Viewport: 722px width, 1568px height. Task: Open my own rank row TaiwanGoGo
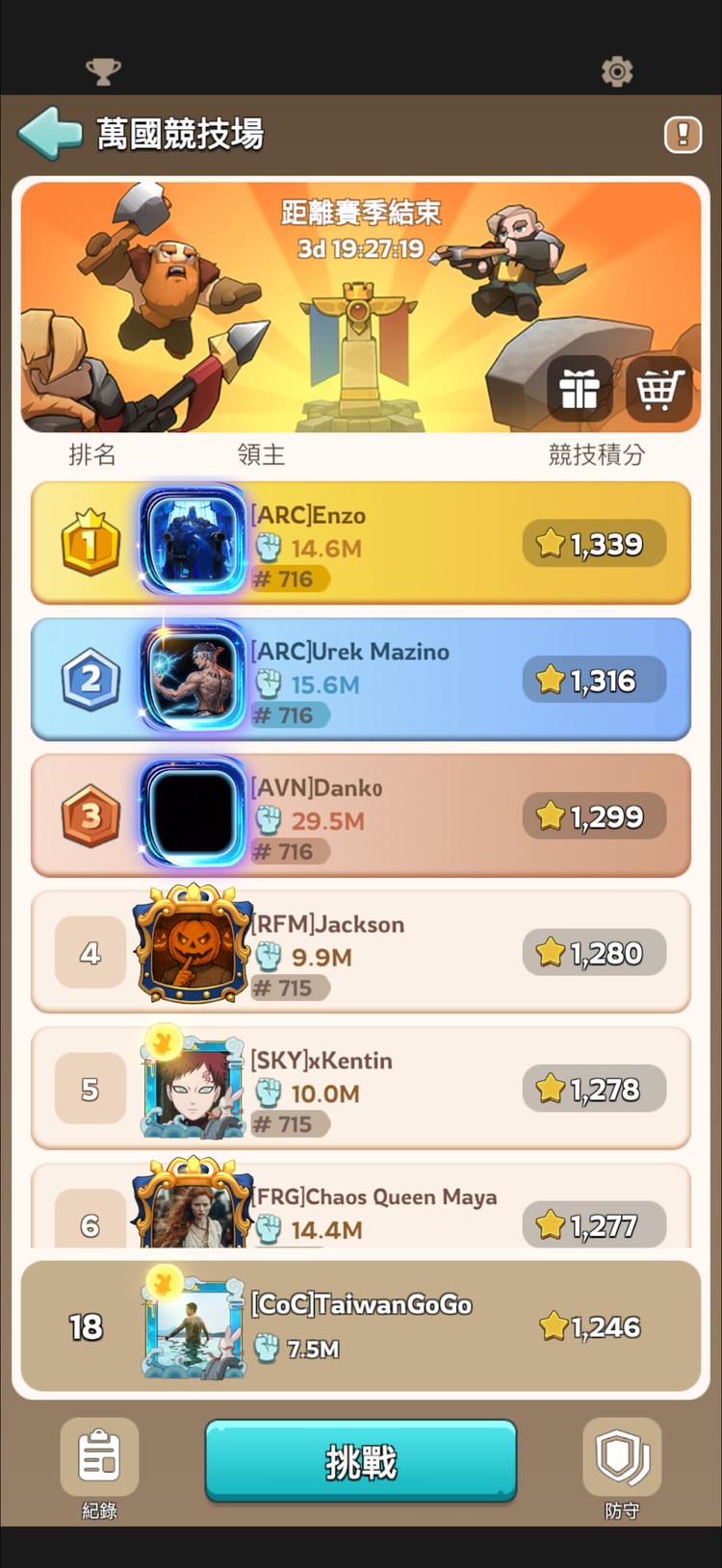click(361, 1326)
